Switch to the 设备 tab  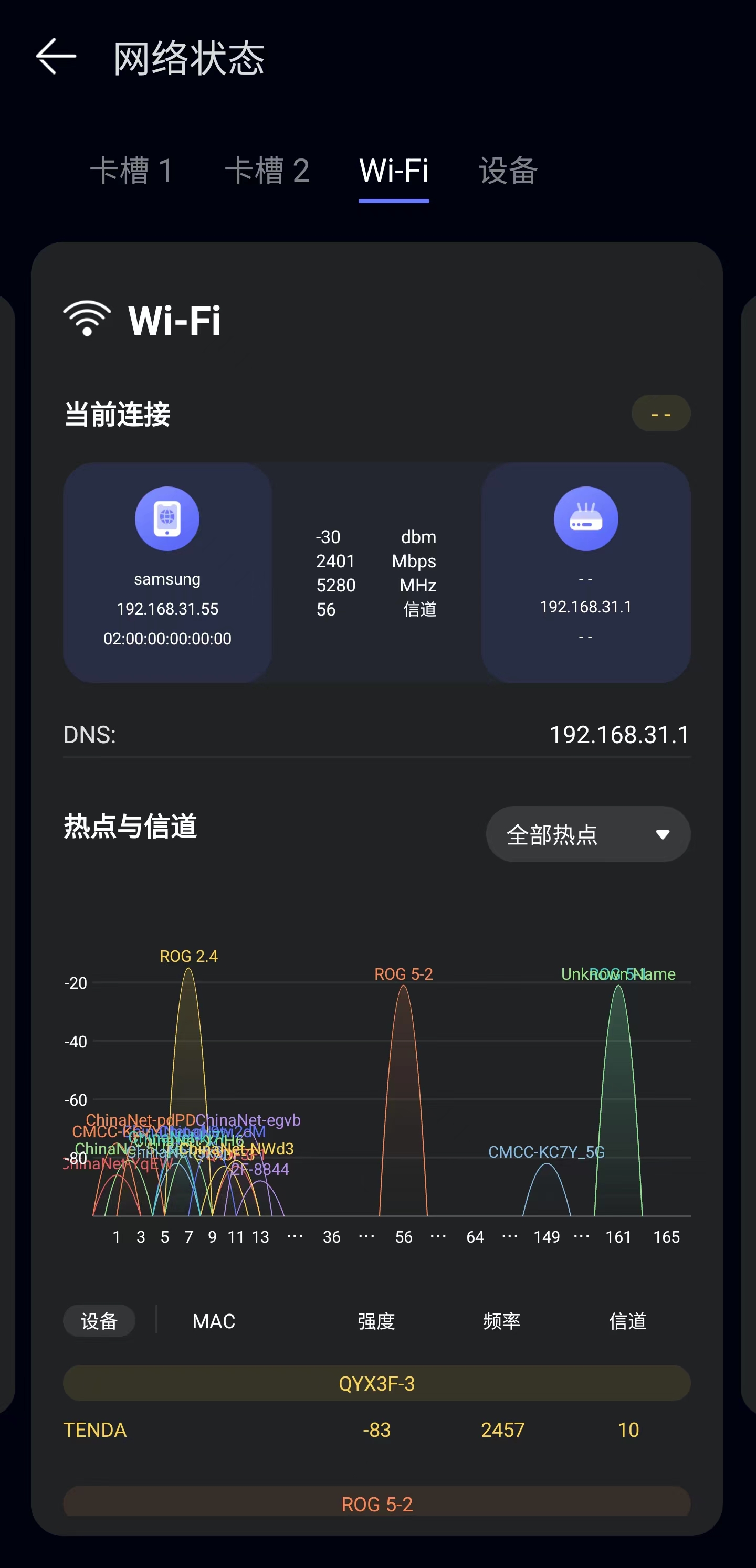coord(508,171)
